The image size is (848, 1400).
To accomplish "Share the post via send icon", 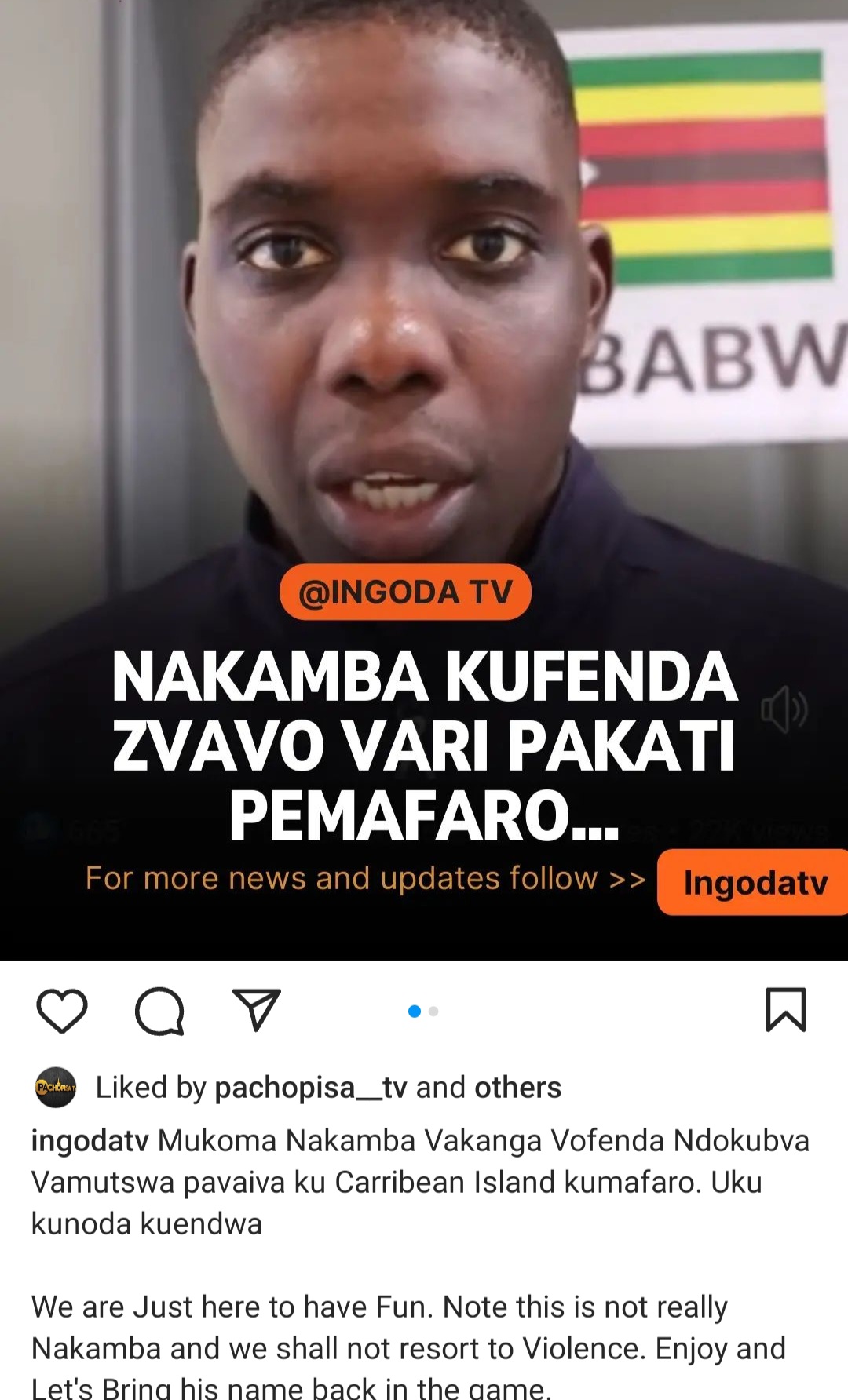I will click(x=257, y=1009).
